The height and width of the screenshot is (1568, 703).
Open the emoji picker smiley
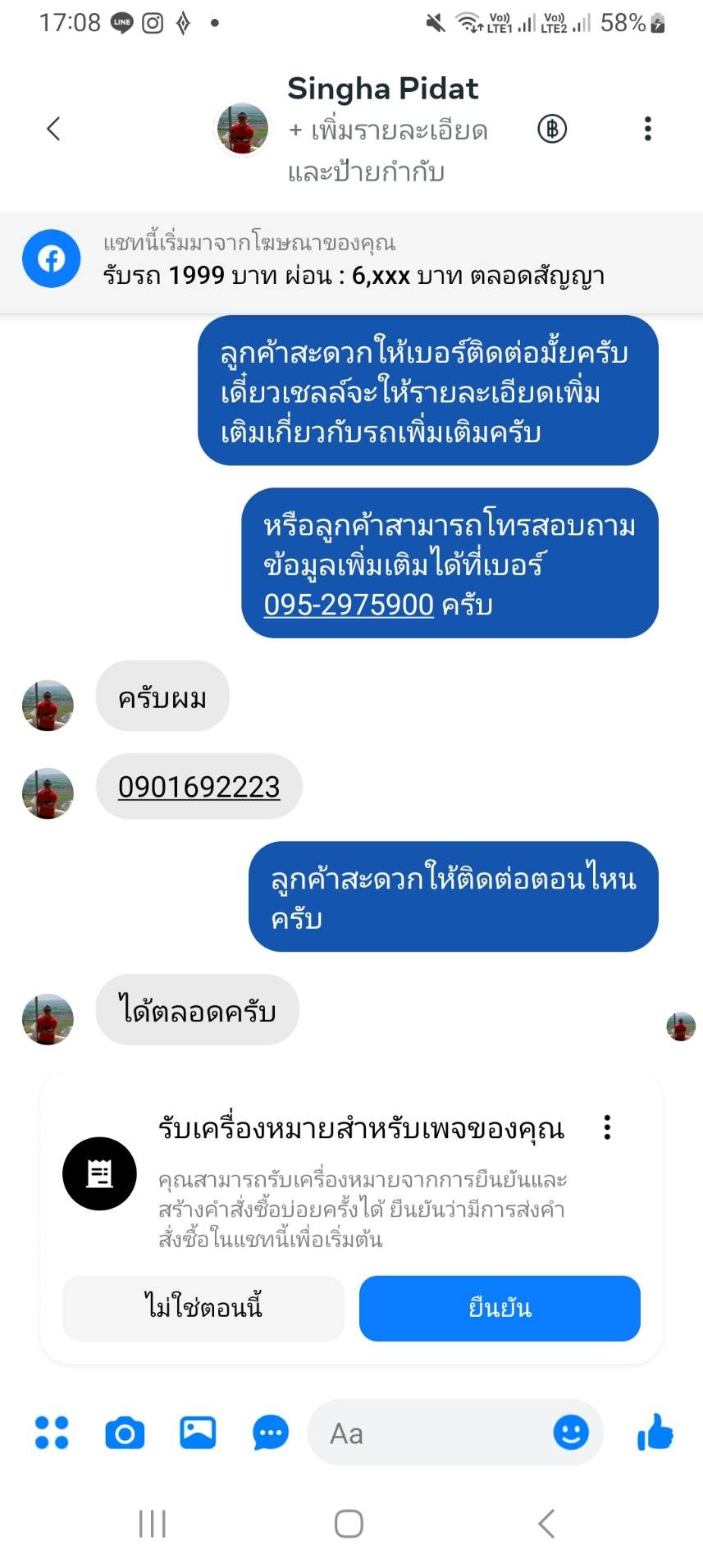[x=571, y=1433]
